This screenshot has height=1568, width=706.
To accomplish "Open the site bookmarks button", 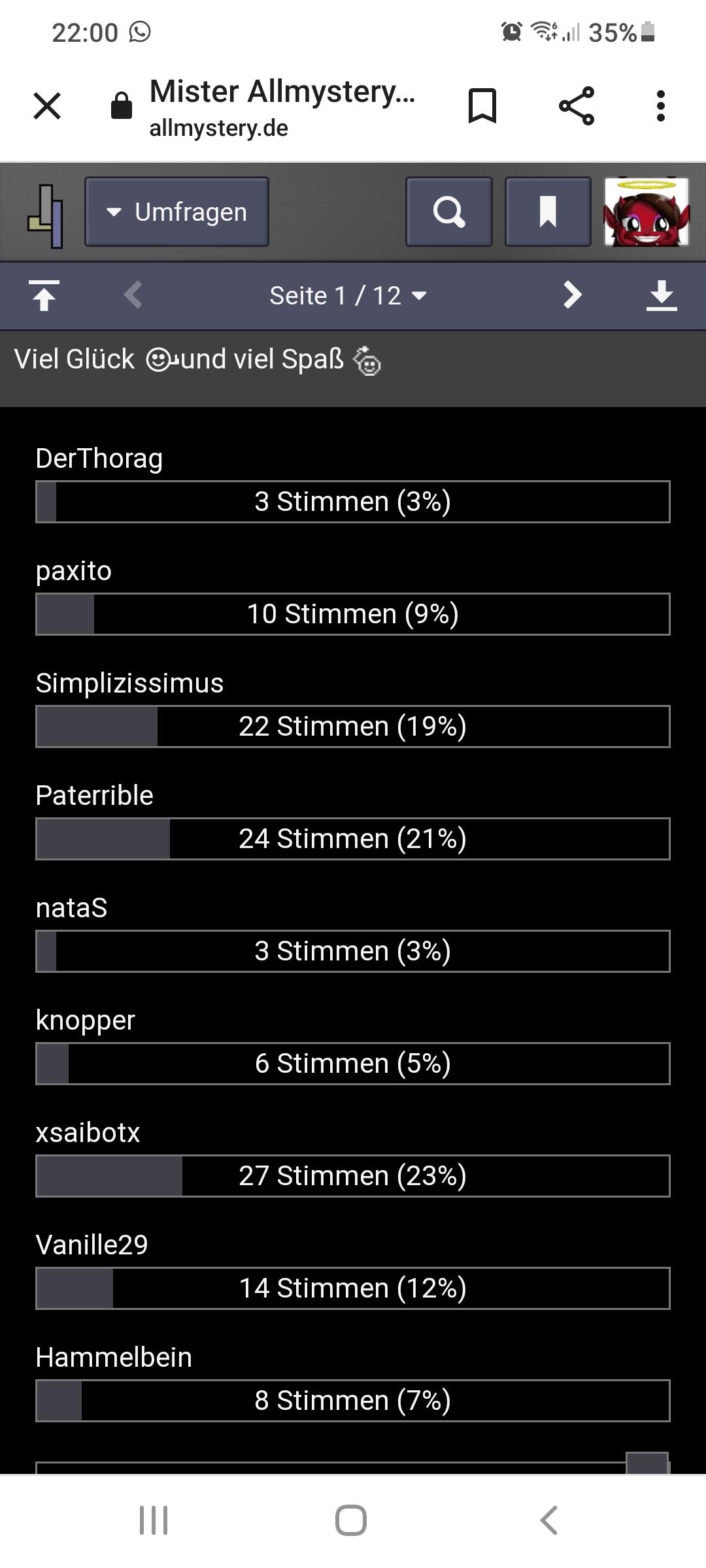I will click(x=548, y=212).
